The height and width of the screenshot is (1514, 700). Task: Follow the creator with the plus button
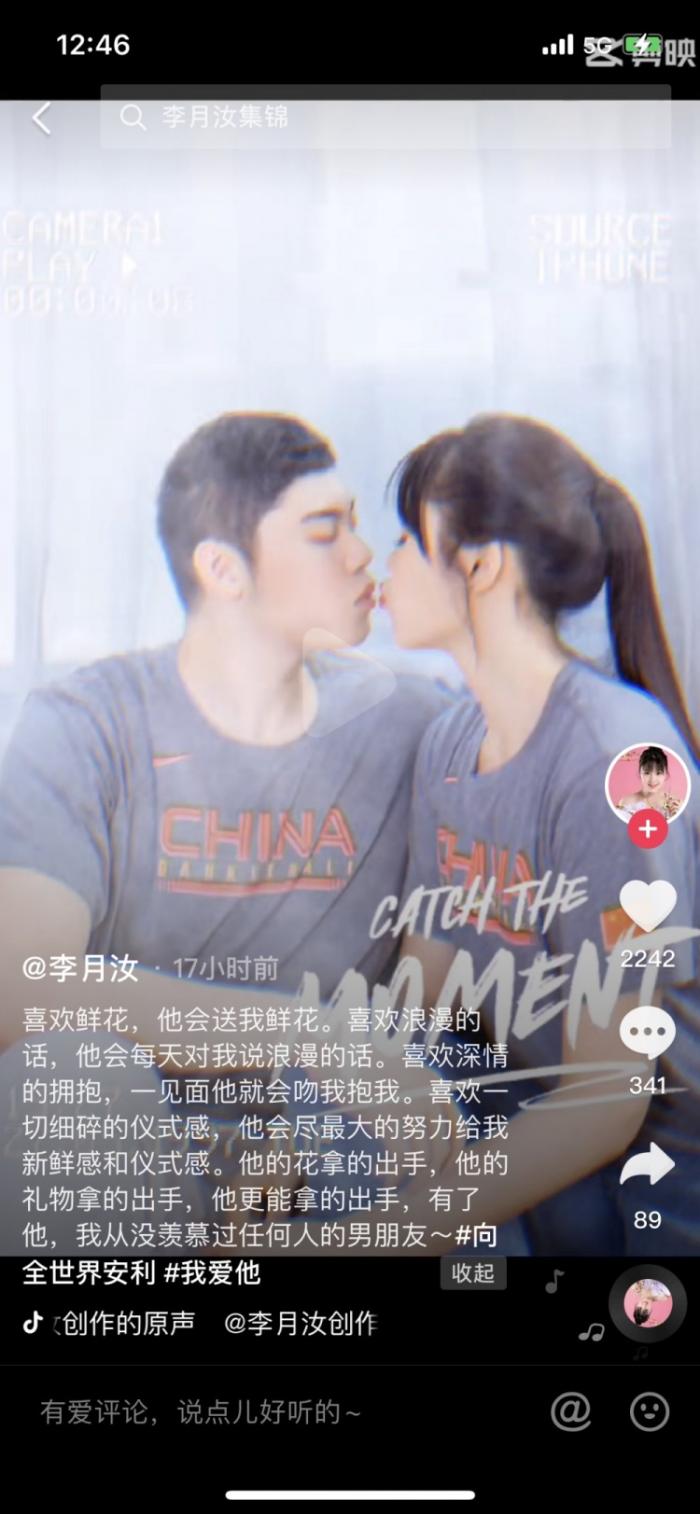click(648, 829)
